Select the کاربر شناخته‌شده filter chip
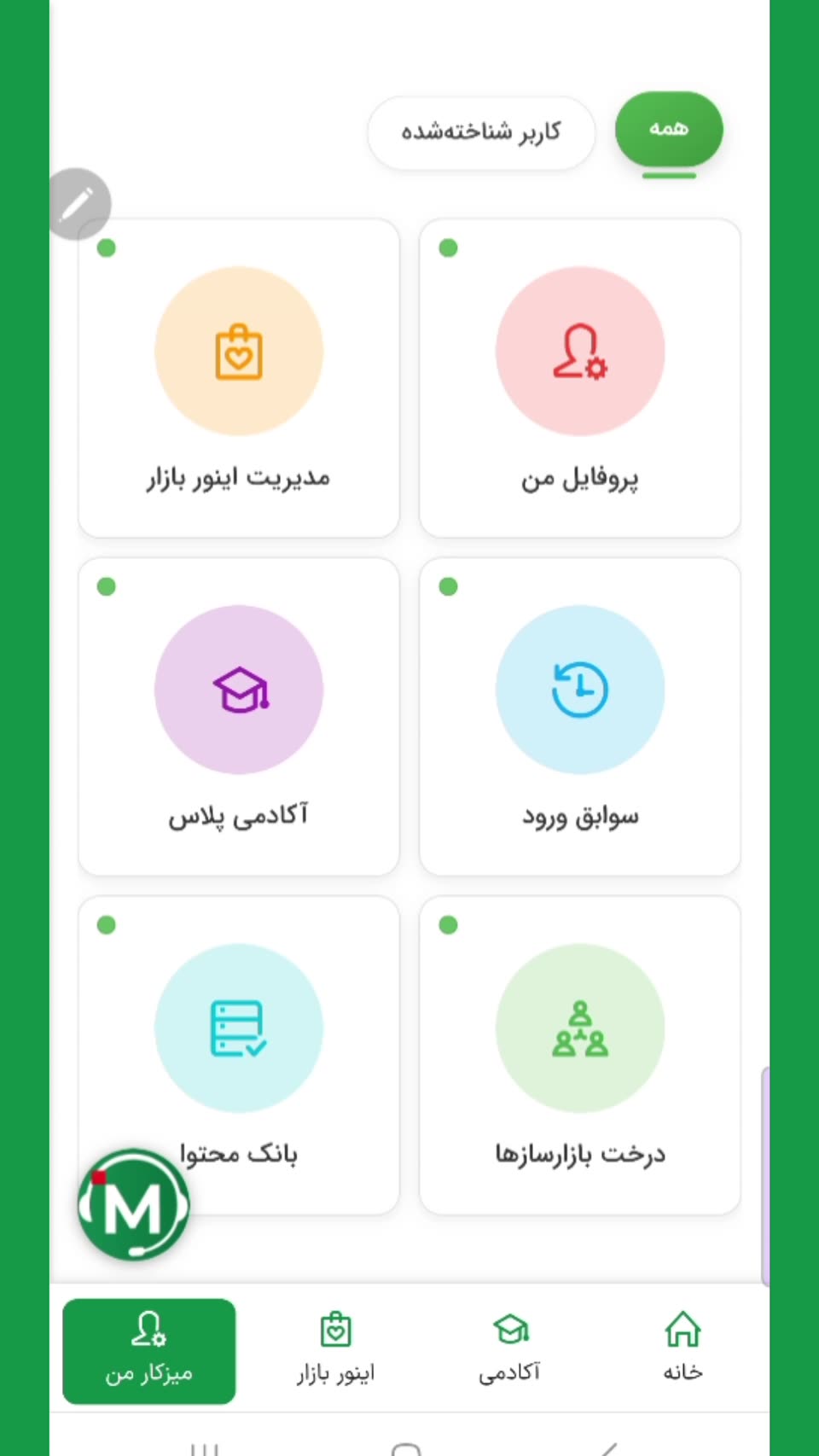This screenshot has height=1456, width=819. point(481,132)
